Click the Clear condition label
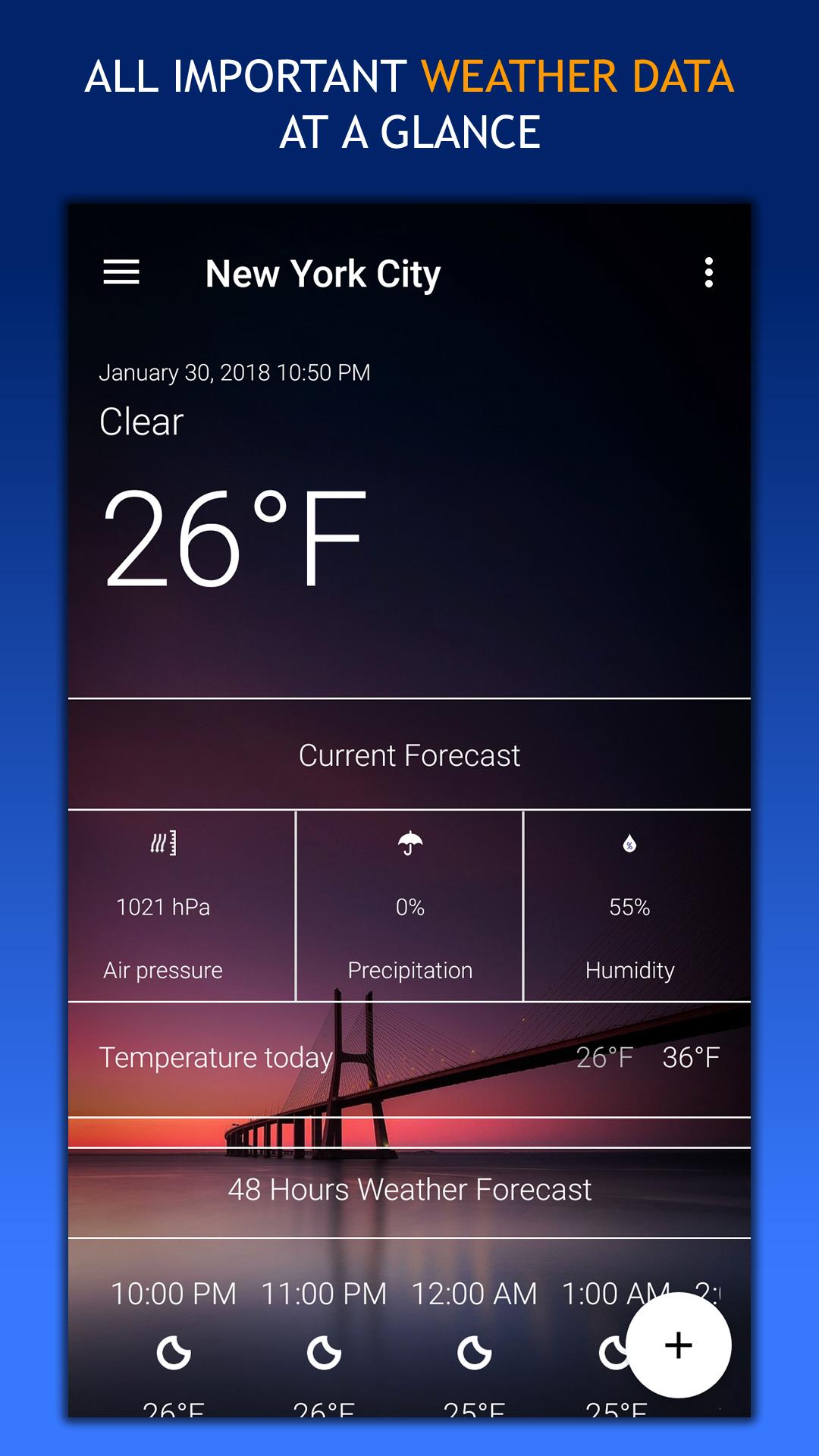This screenshot has width=819, height=1456. (141, 422)
